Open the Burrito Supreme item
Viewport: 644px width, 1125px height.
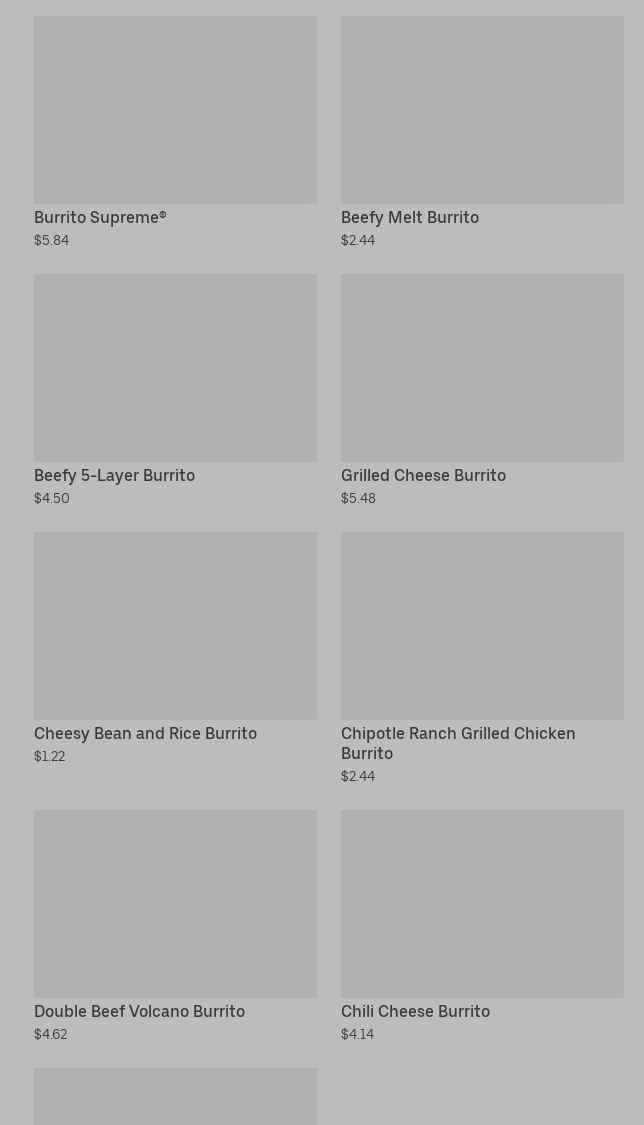coord(175,133)
